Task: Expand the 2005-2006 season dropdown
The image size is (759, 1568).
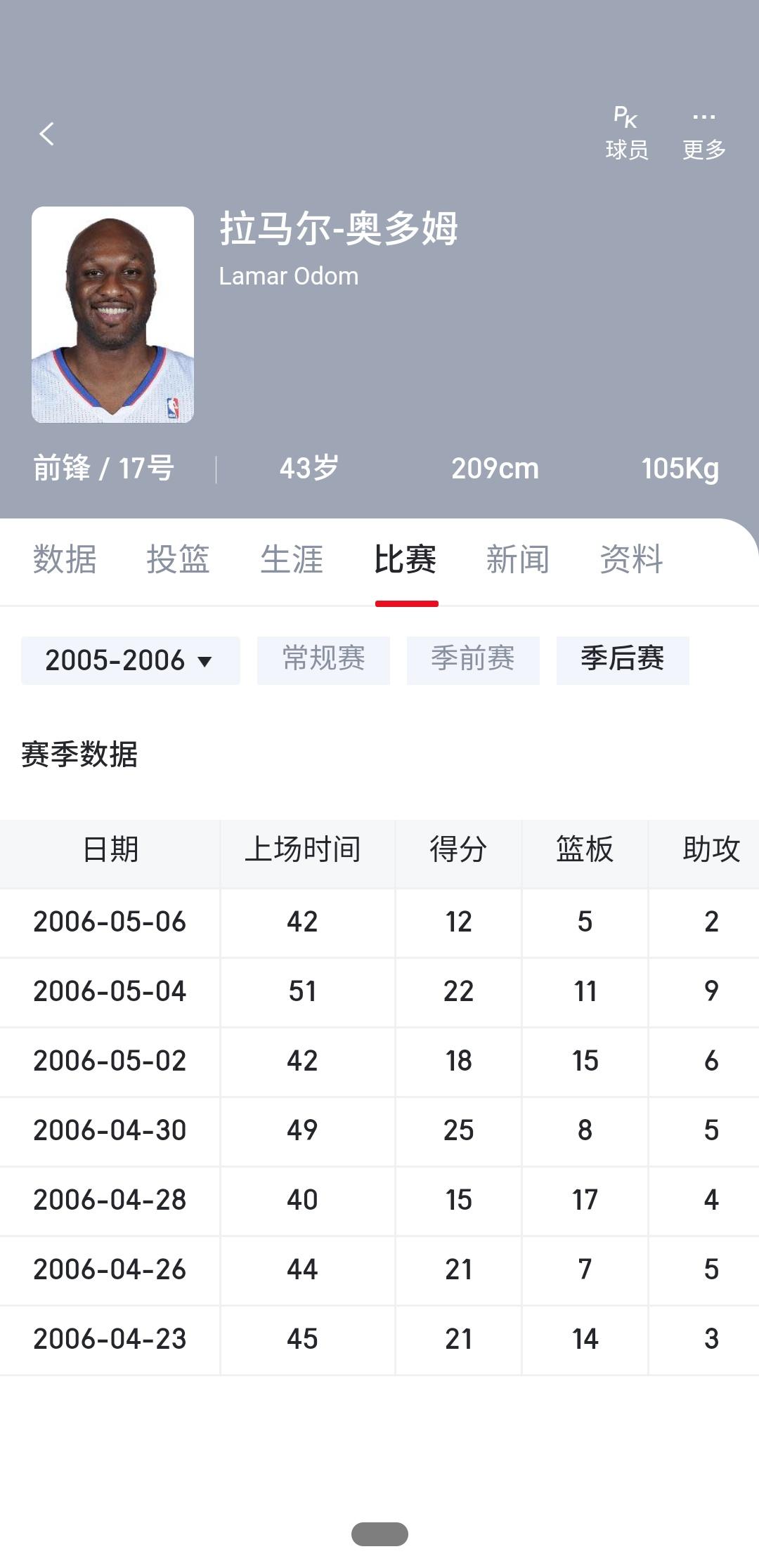Action: click(x=131, y=660)
